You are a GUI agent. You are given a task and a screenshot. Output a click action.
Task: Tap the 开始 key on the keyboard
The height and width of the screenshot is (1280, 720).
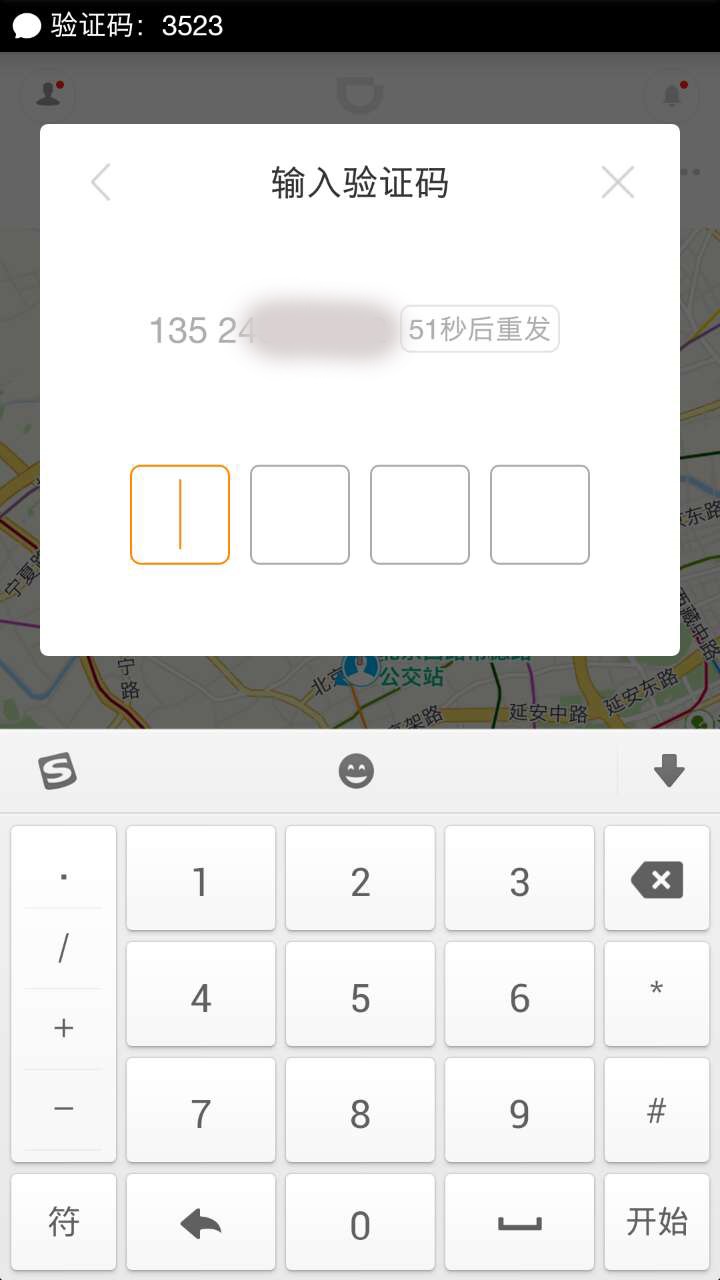click(657, 1222)
